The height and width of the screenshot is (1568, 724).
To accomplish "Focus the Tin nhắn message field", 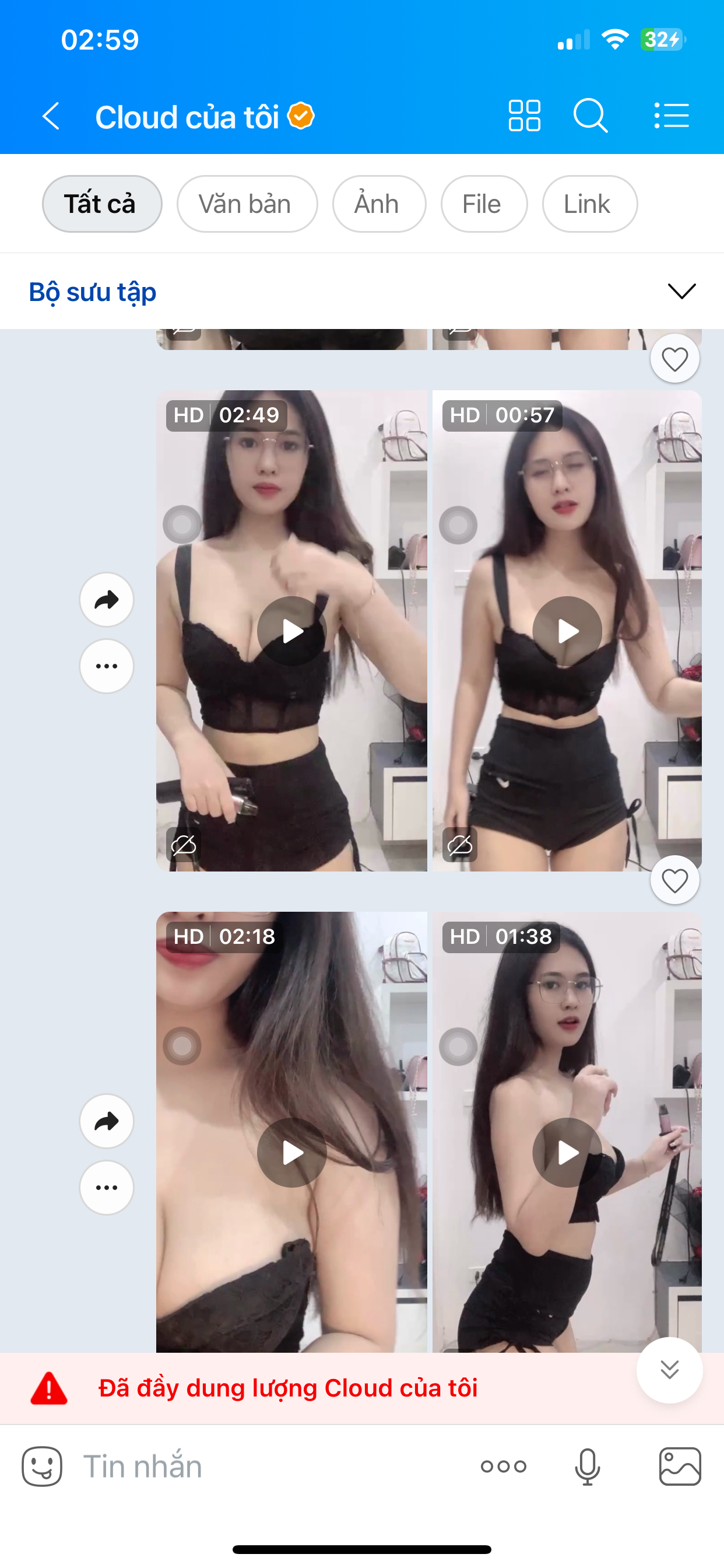I will 274,1466.
